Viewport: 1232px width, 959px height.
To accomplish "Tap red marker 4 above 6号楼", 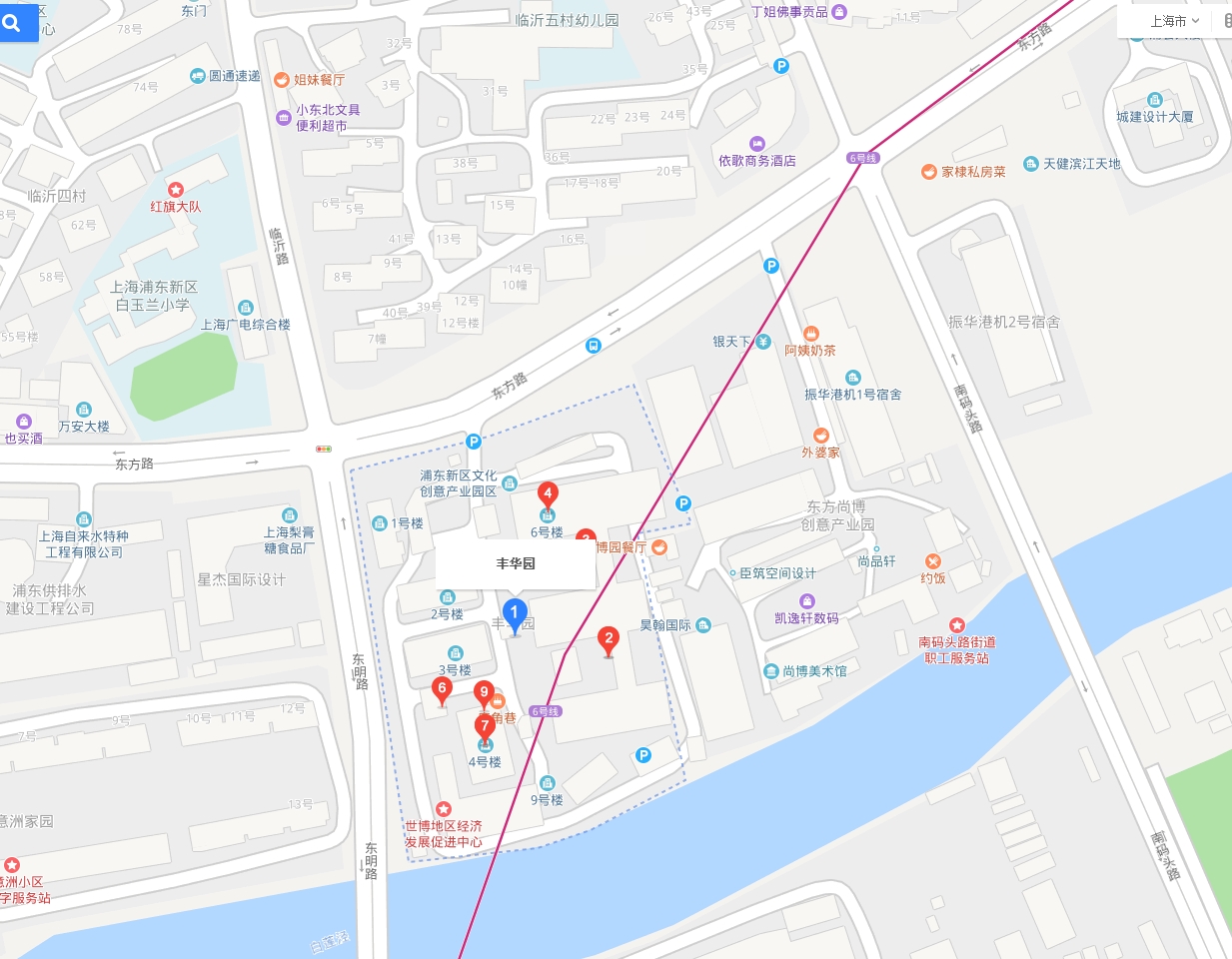I will pos(548,494).
